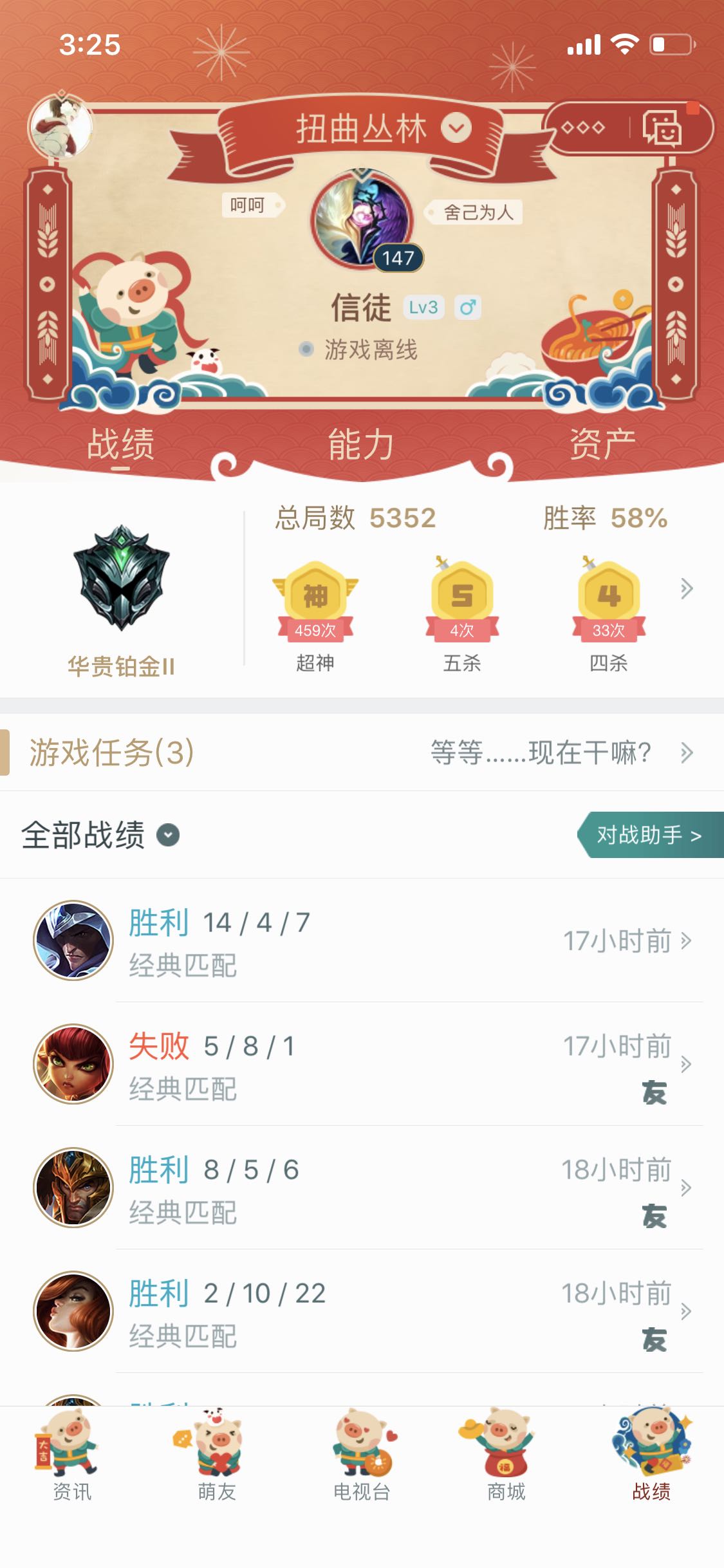Image resolution: width=724 pixels, height=1568 pixels.
Task: Switch to the 能力 tab
Action: [360, 444]
